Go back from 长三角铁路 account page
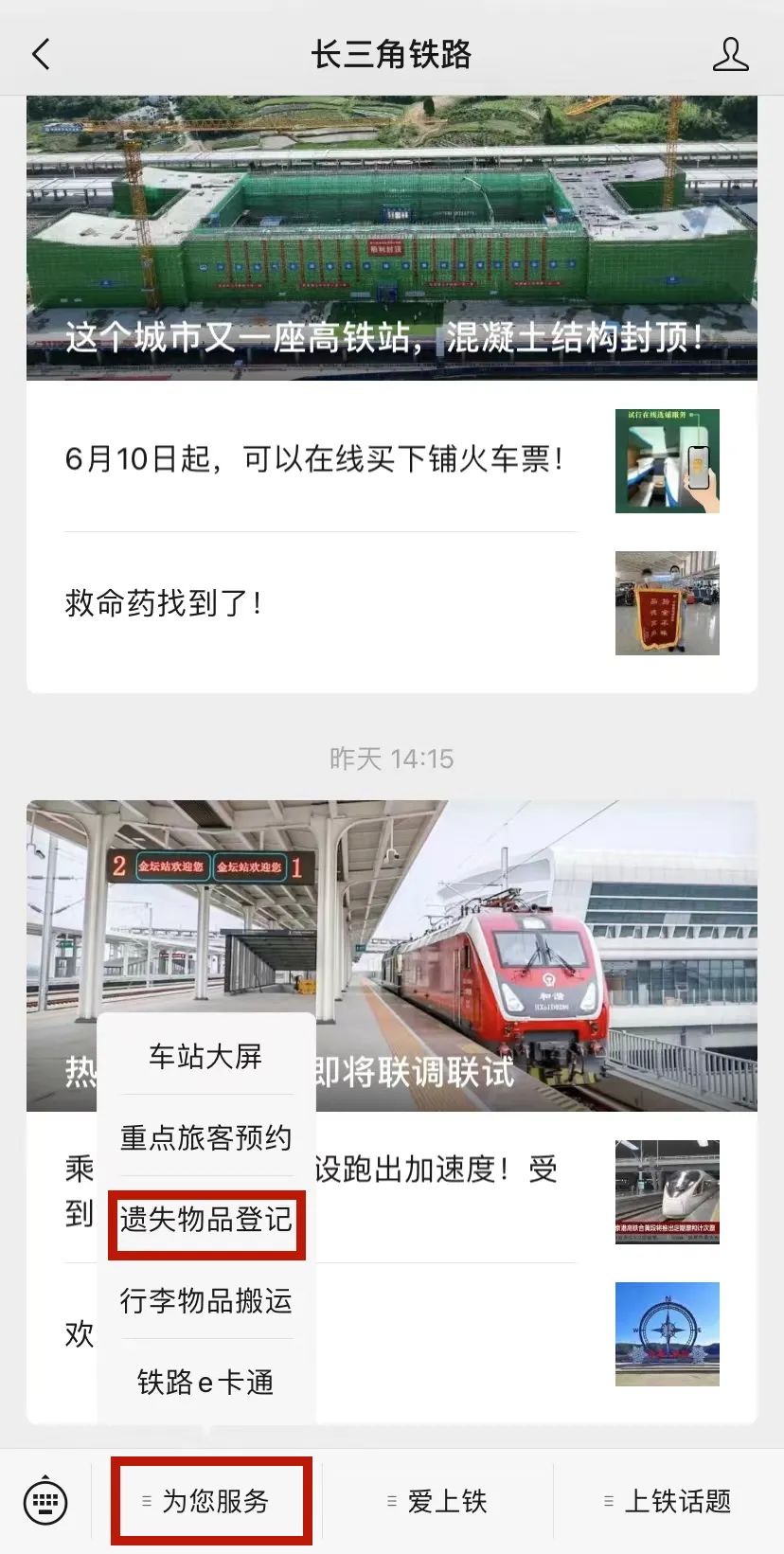The image size is (784, 1554). click(41, 55)
